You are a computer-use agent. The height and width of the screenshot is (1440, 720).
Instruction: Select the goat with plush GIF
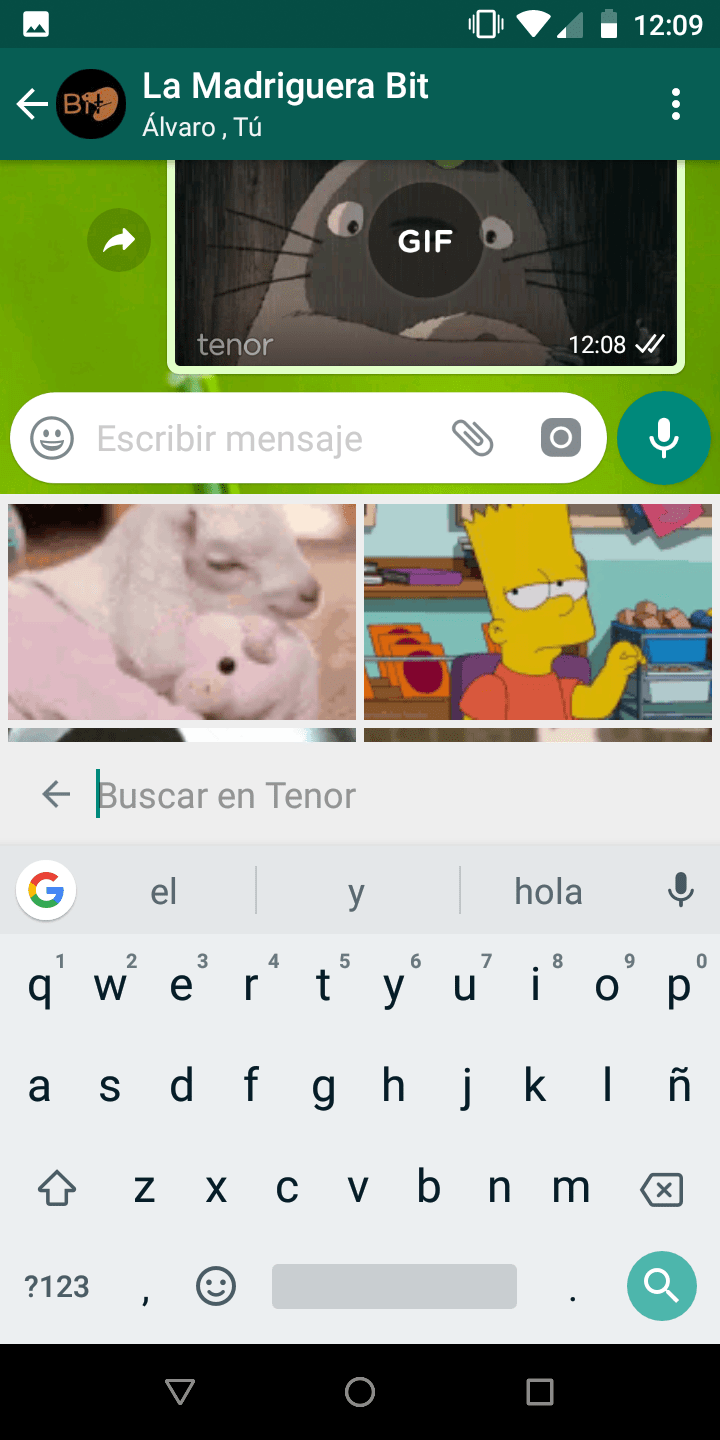[x=182, y=611]
